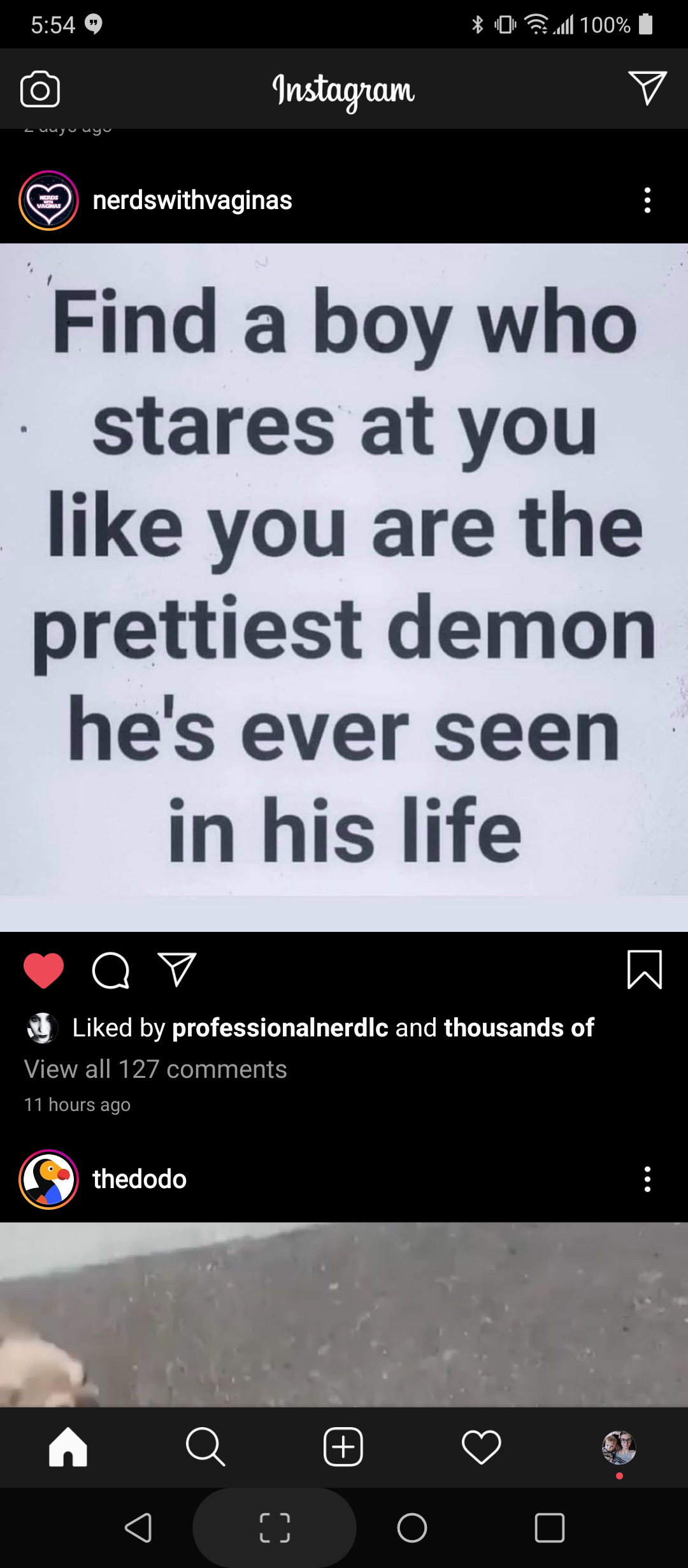Open overflow menu on thedodo post
The width and height of the screenshot is (688, 1568).
click(x=647, y=1179)
